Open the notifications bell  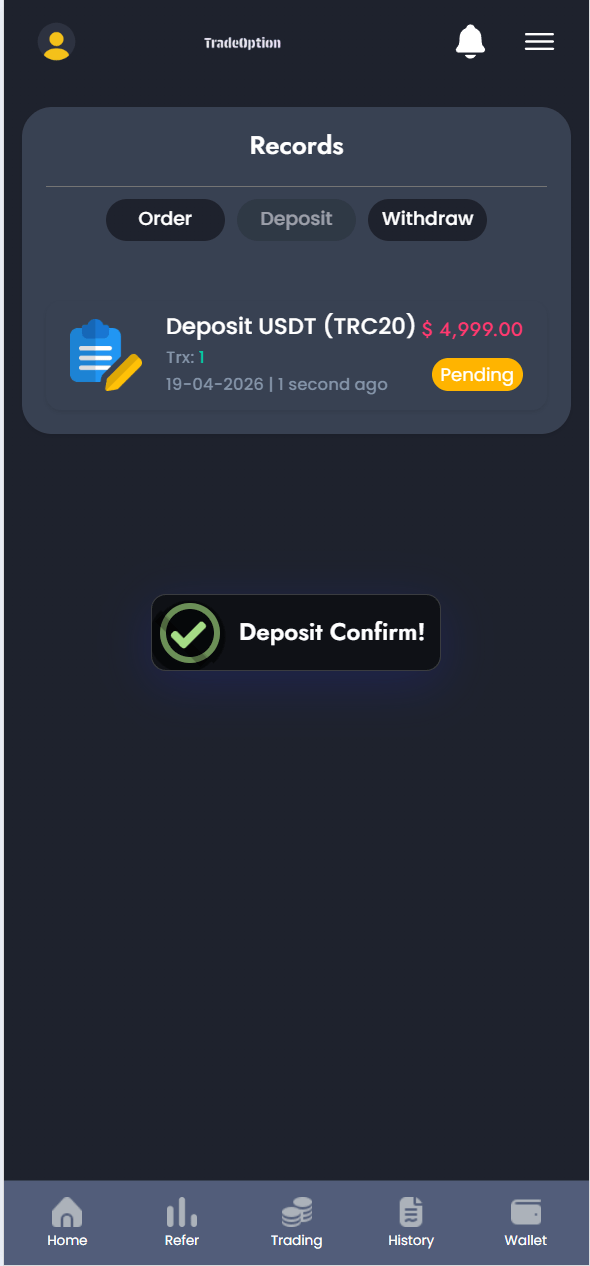[470, 41]
